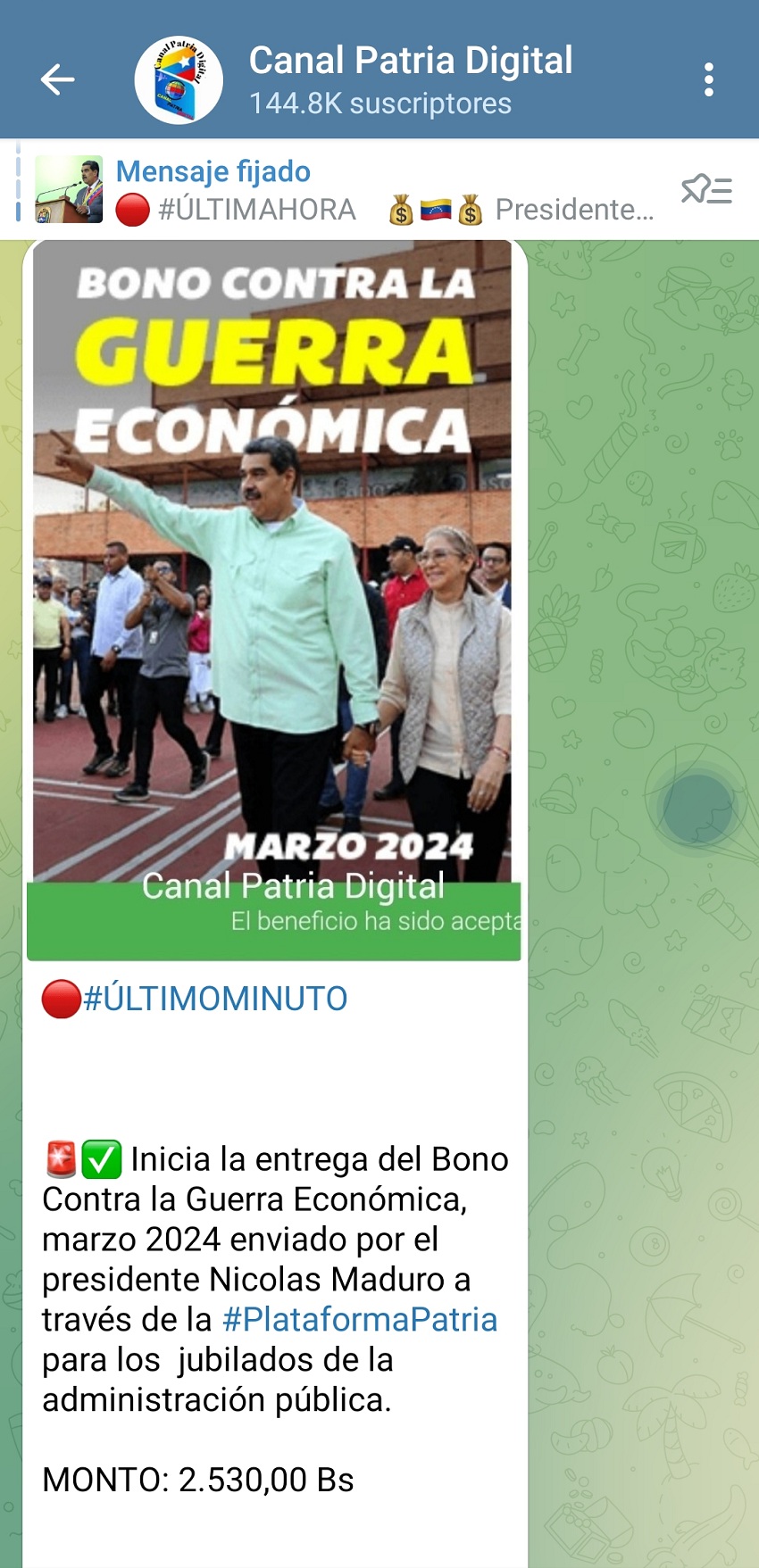Open the three-dot overflow menu
759x1568 pixels.
click(x=708, y=79)
